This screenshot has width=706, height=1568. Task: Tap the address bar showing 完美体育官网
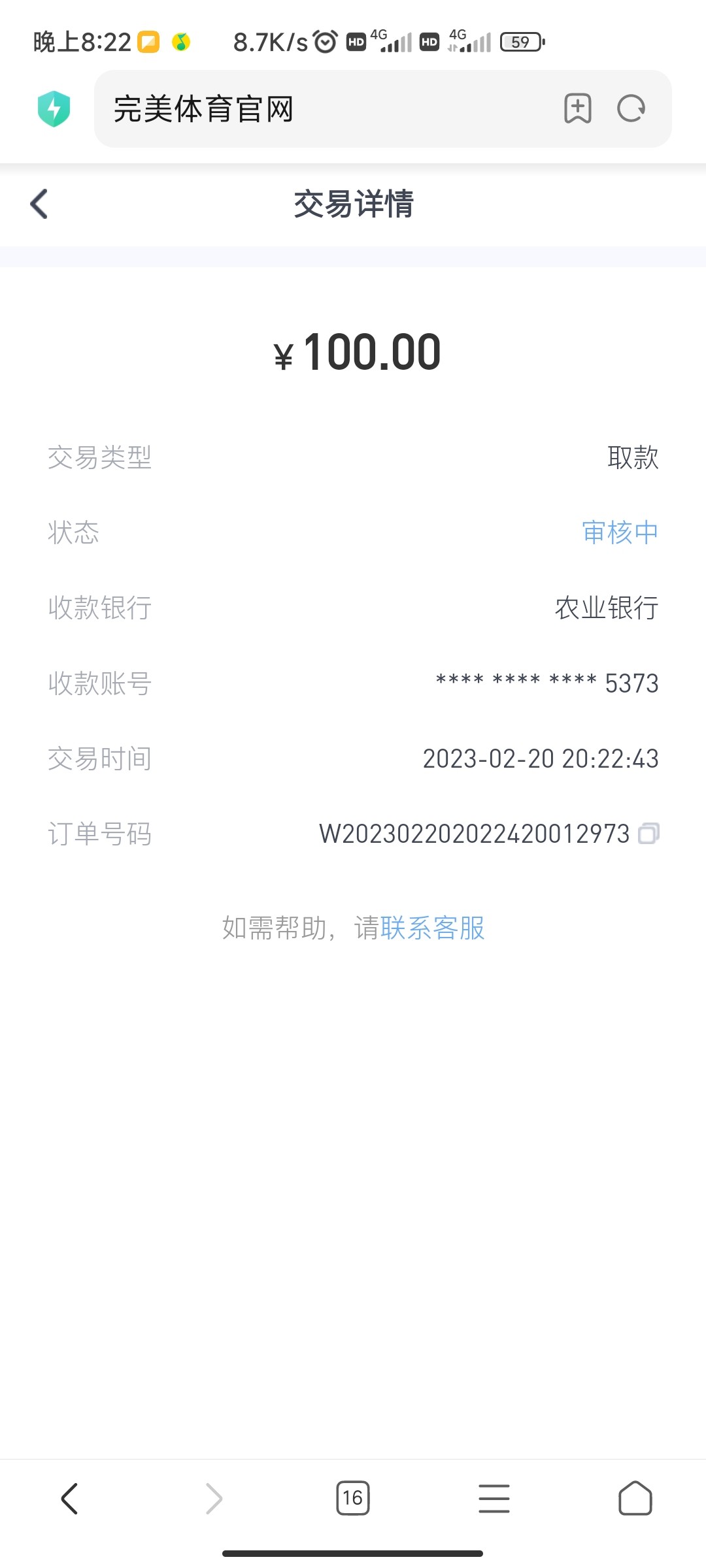(261, 108)
